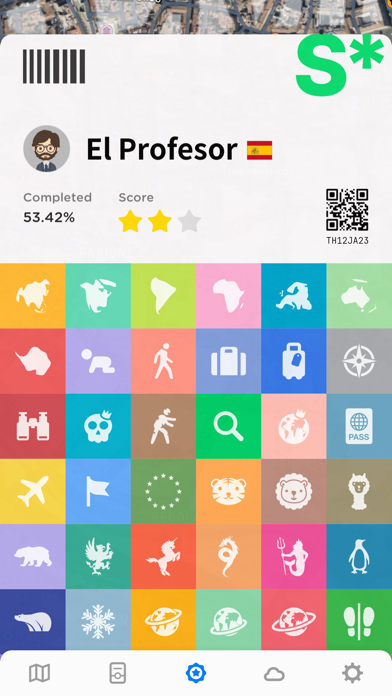This screenshot has height=696, width=392.
Task: Open the crawling baby badge
Action: [x=98, y=361]
